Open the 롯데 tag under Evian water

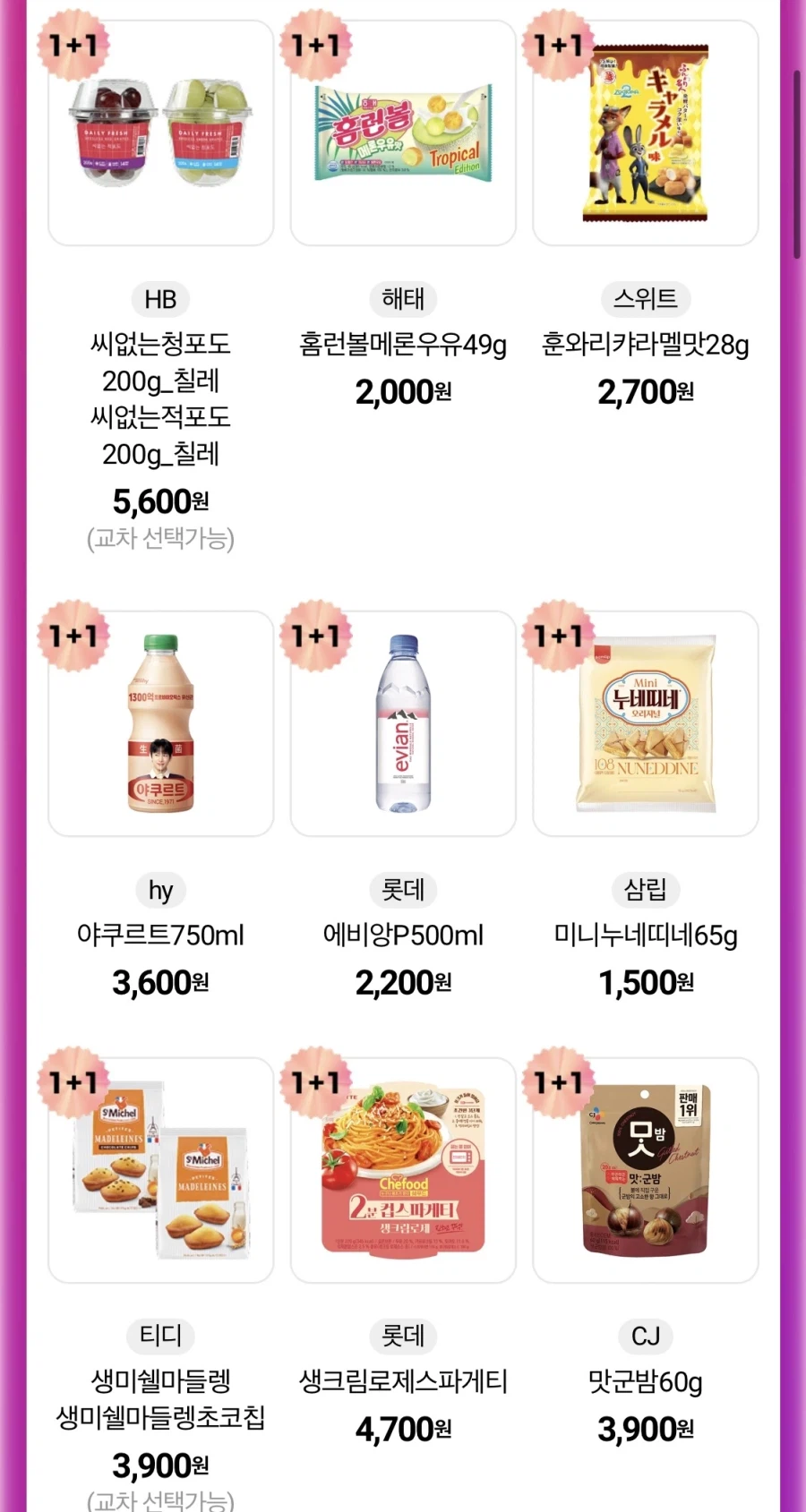point(402,890)
